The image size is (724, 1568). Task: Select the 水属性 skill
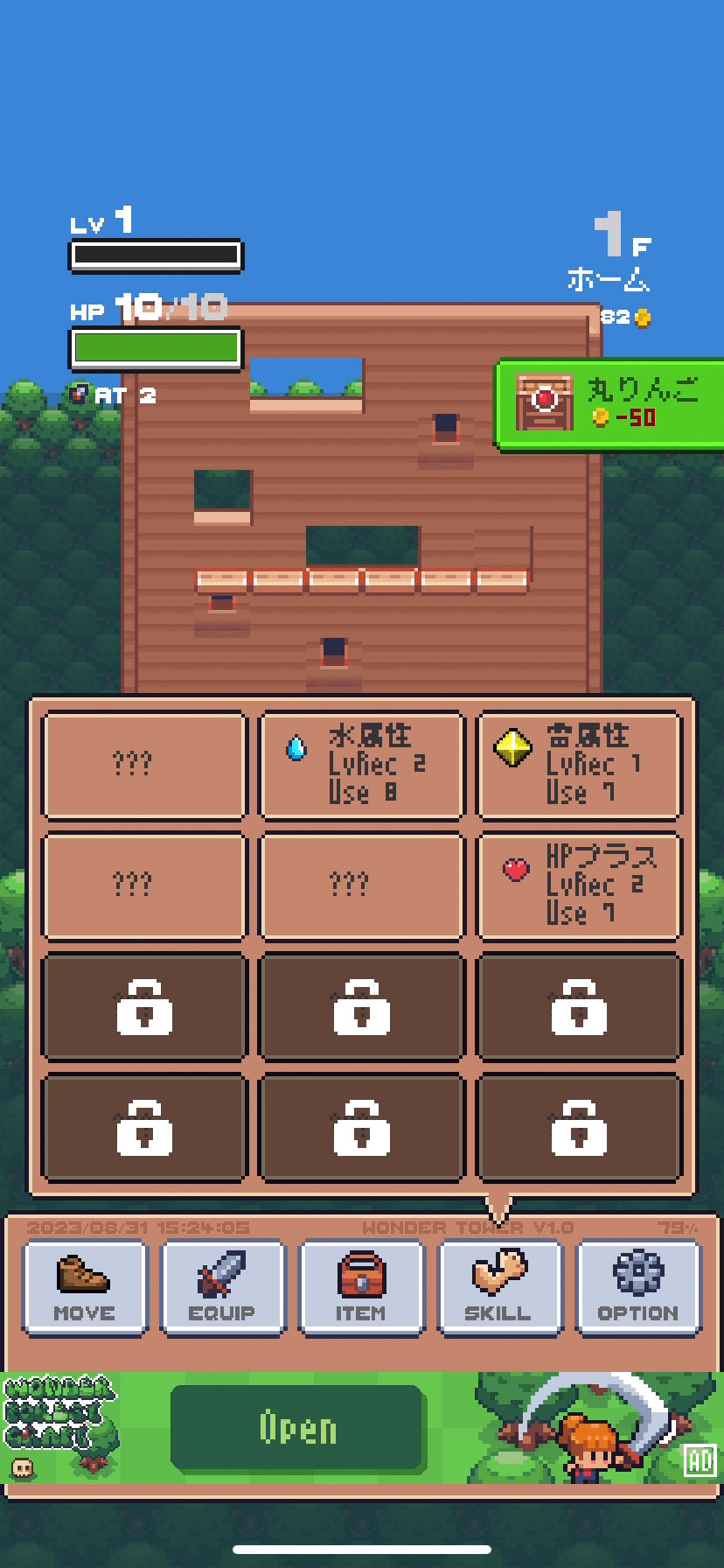click(x=362, y=765)
